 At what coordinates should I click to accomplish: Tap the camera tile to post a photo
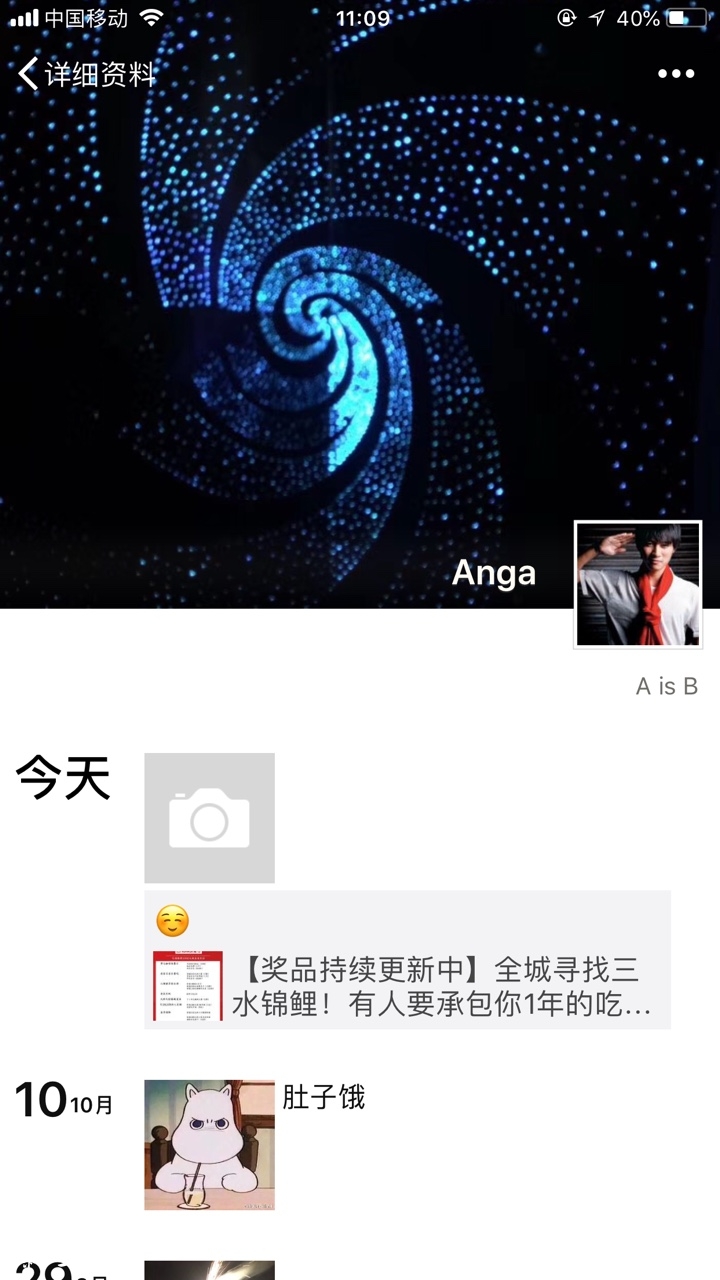[x=209, y=818]
